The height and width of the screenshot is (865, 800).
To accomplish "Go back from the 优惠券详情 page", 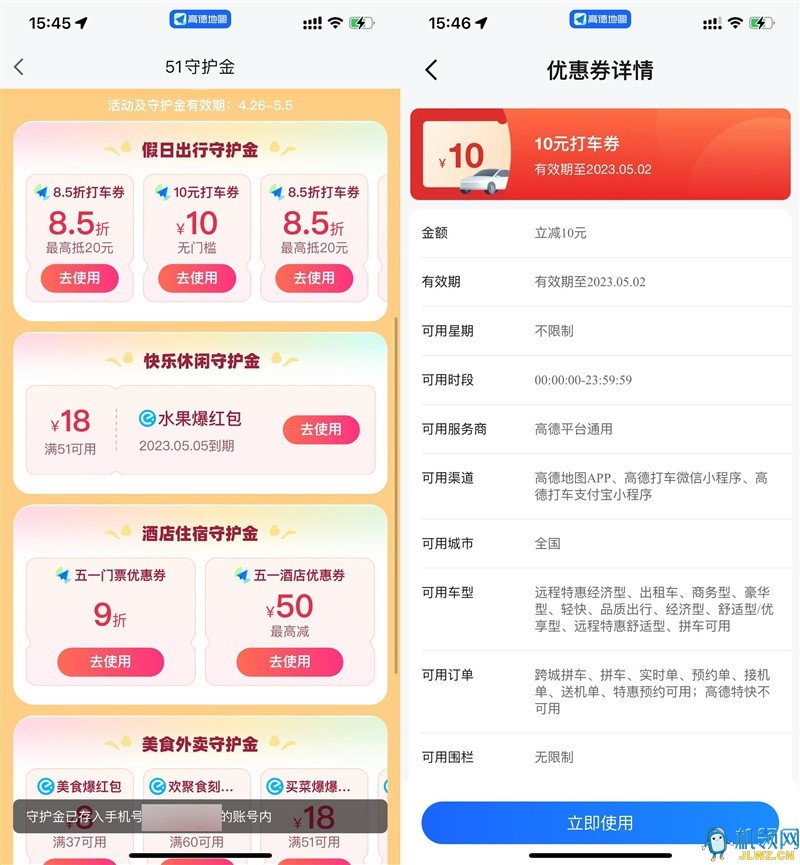I will (431, 70).
